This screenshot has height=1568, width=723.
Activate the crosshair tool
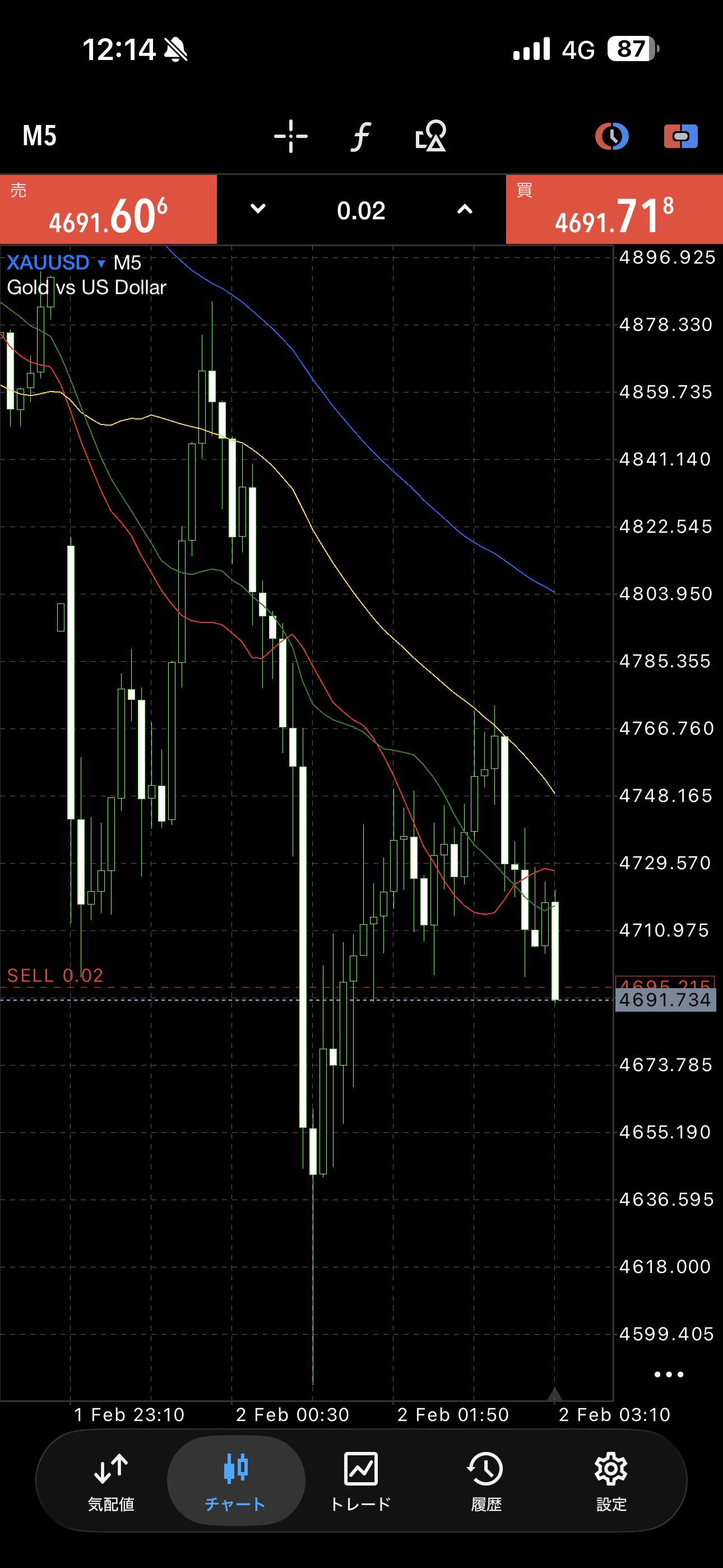click(291, 136)
